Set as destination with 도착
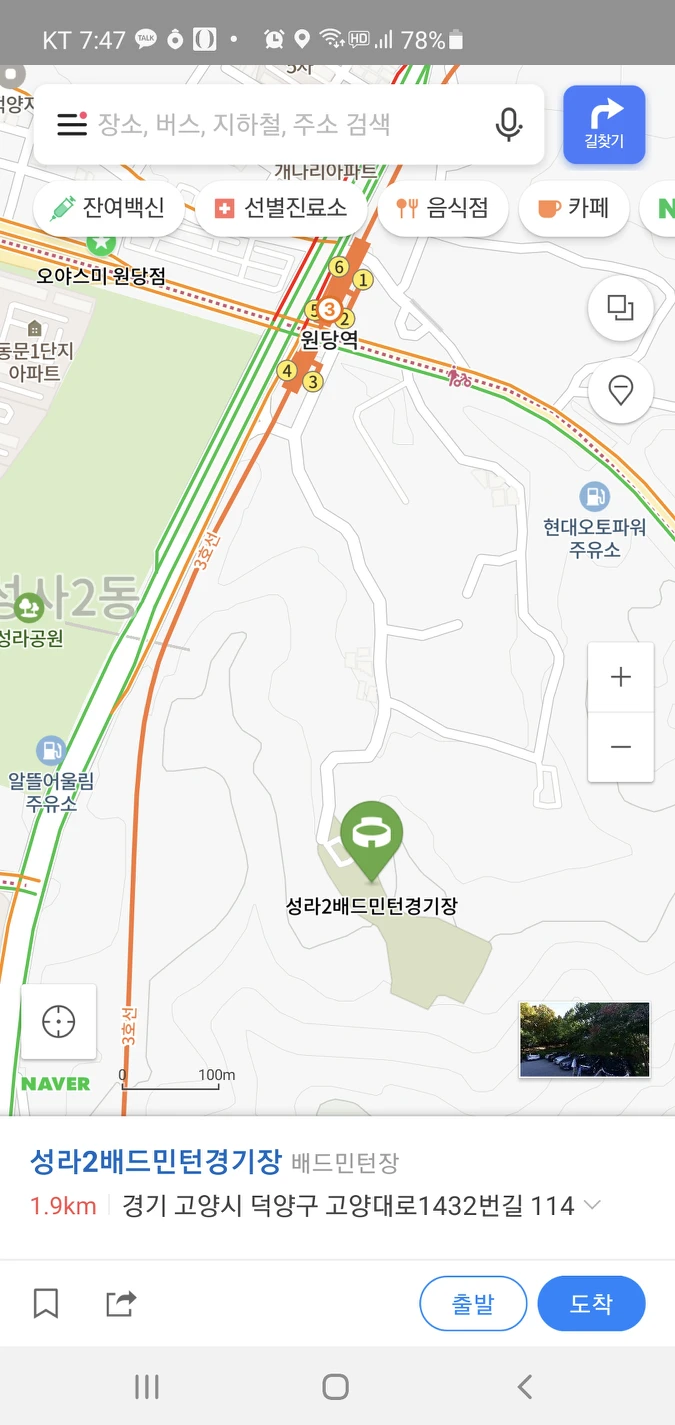This screenshot has width=675, height=1425. pyautogui.click(x=591, y=1303)
